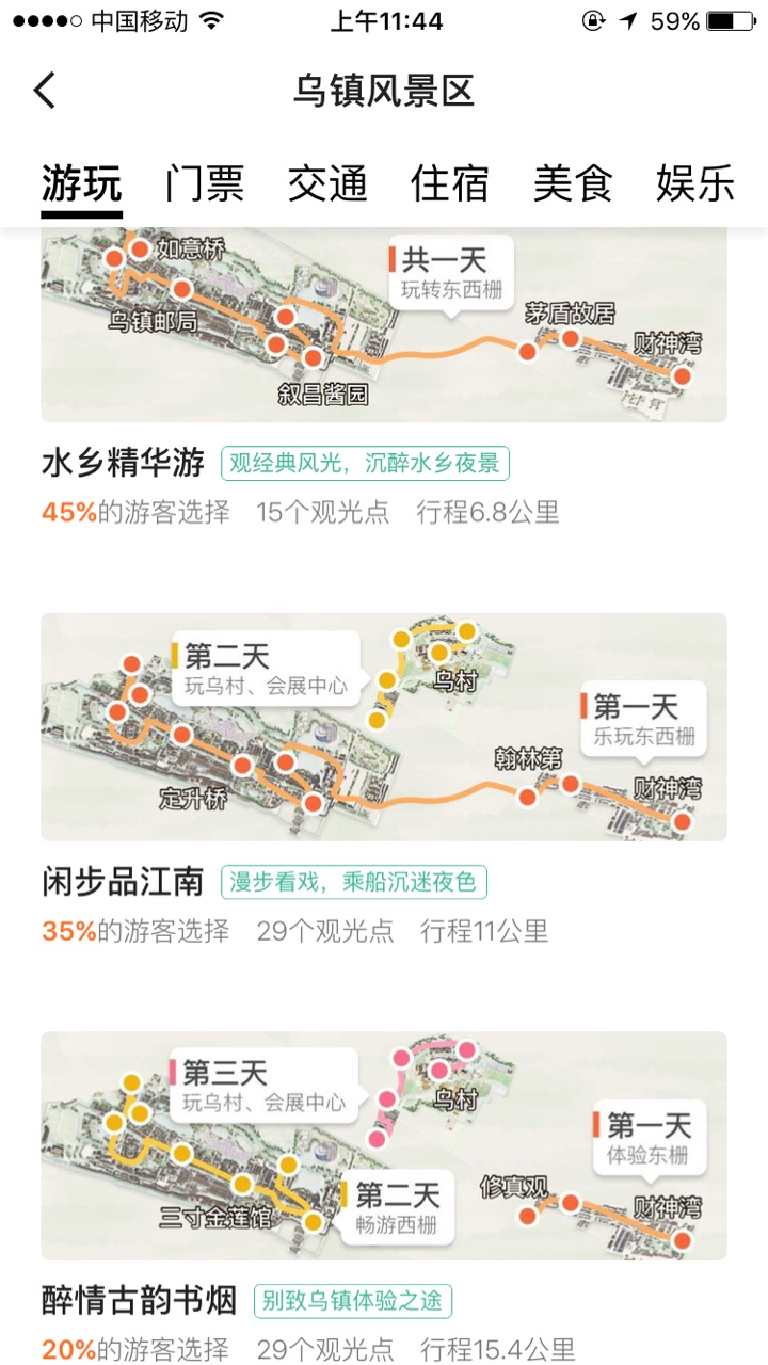Open the 醉情古韵书烟 three-day route map
Screen dimensions: 768x1365
[384, 1145]
